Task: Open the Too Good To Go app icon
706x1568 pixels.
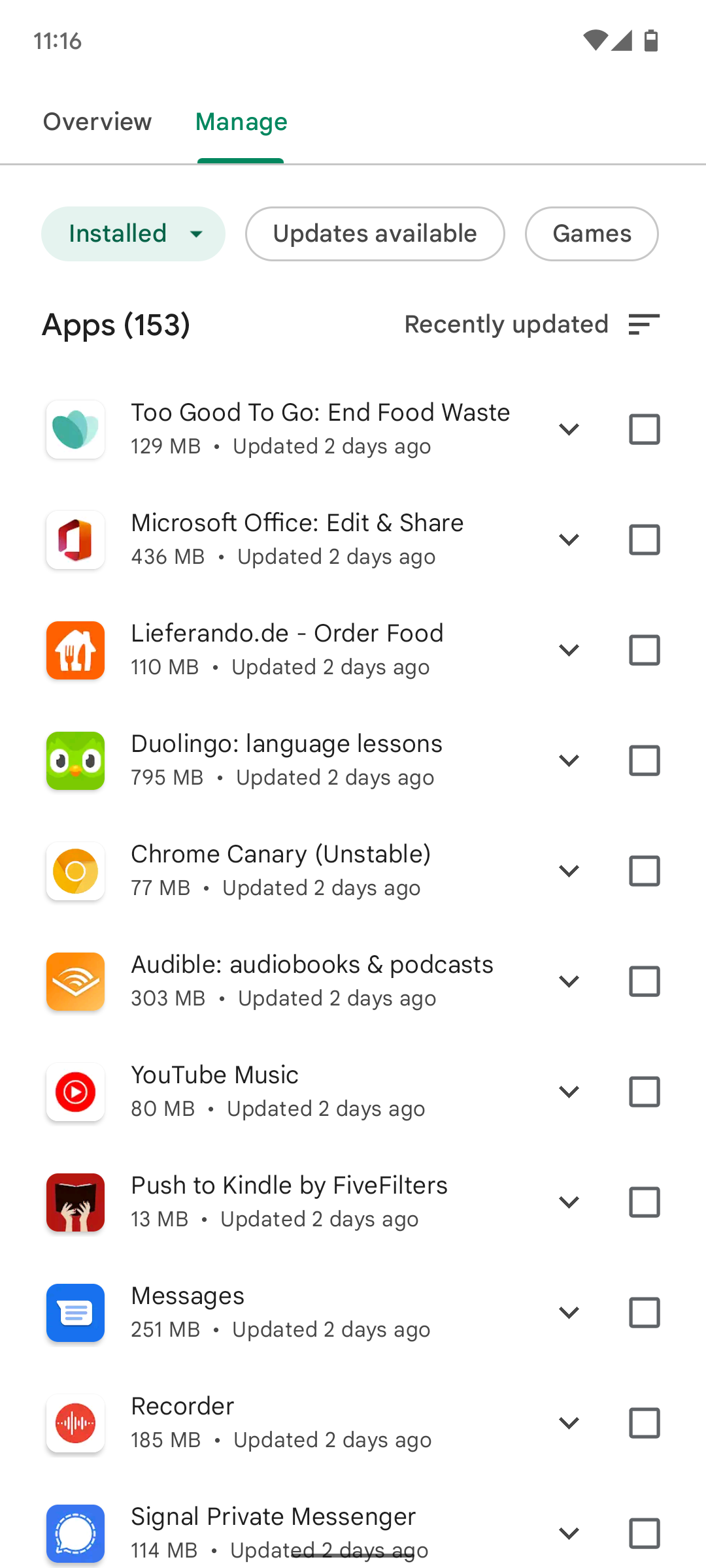Action: 75,429
